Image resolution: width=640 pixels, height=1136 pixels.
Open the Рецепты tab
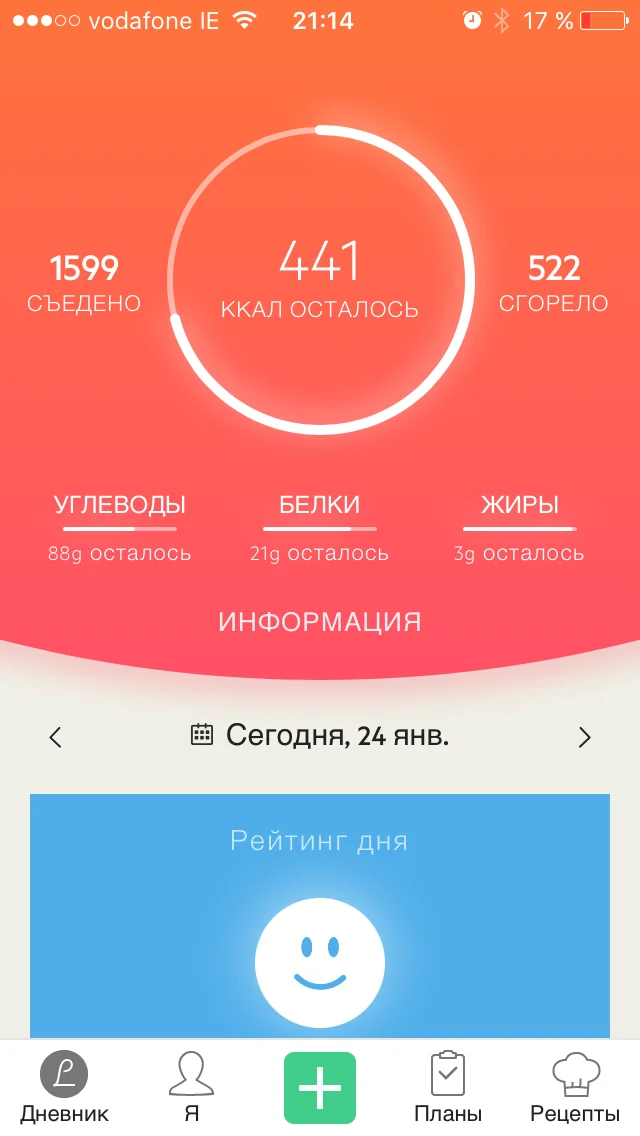(x=575, y=1088)
